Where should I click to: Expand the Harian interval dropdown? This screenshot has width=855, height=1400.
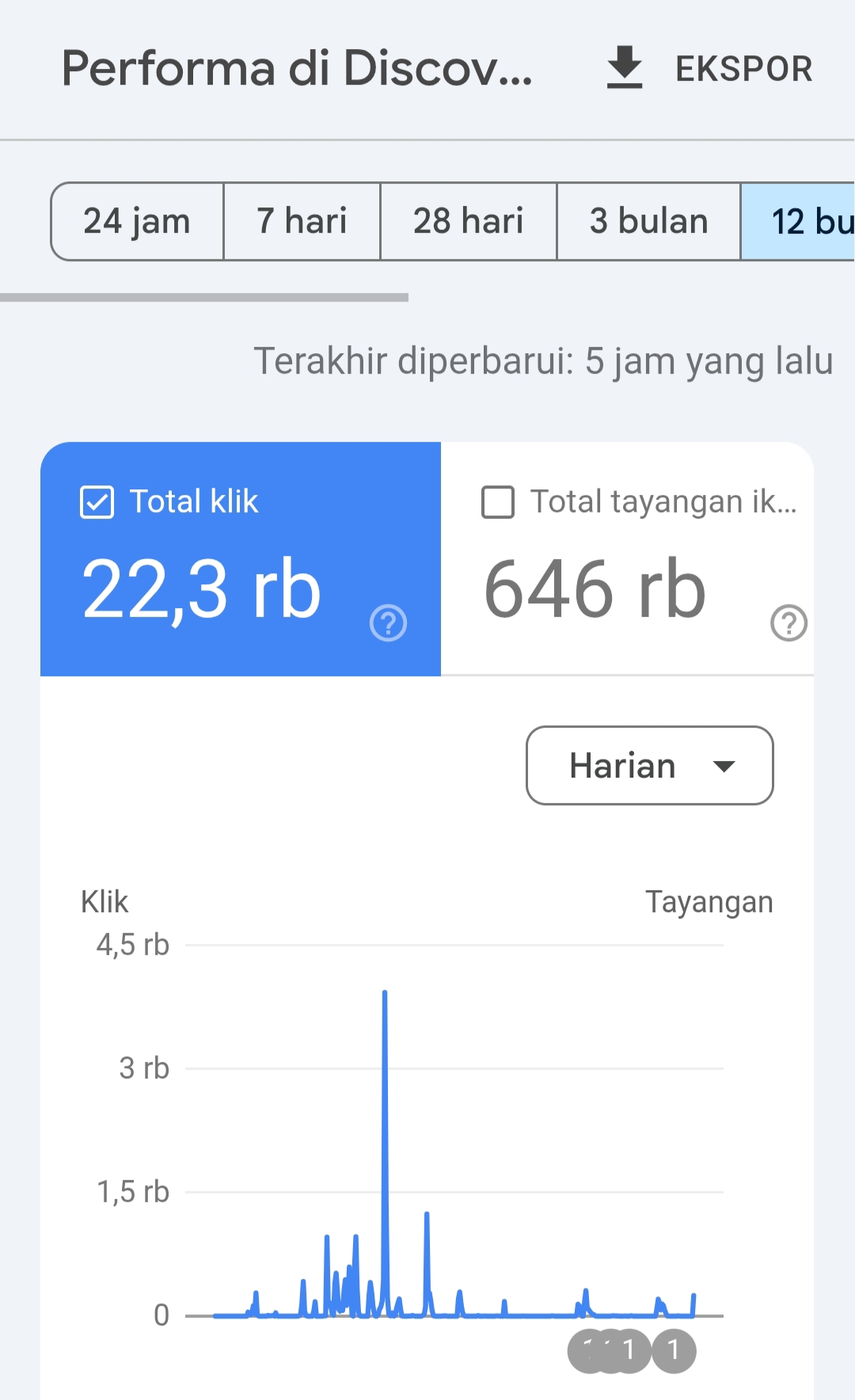(650, 766)
